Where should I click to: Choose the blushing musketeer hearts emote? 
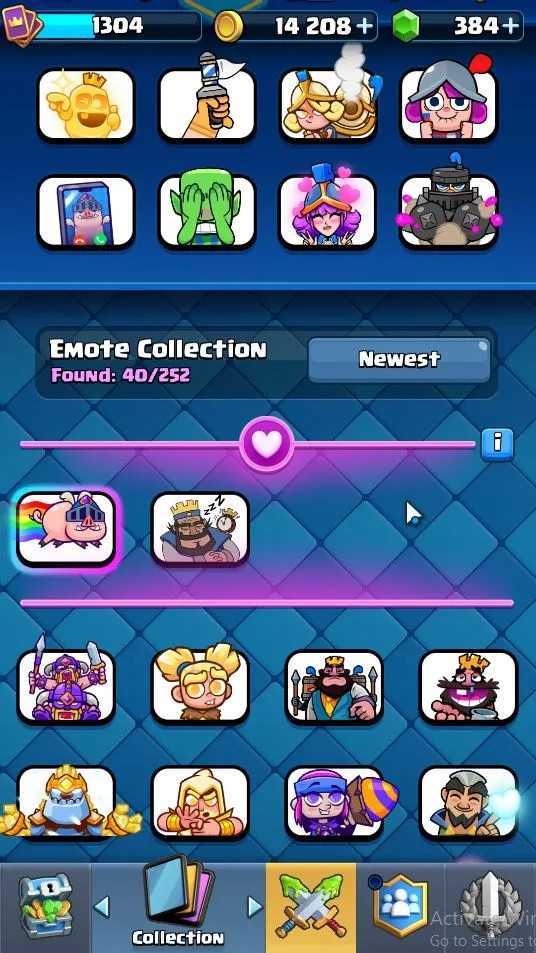tap(328, 212)
